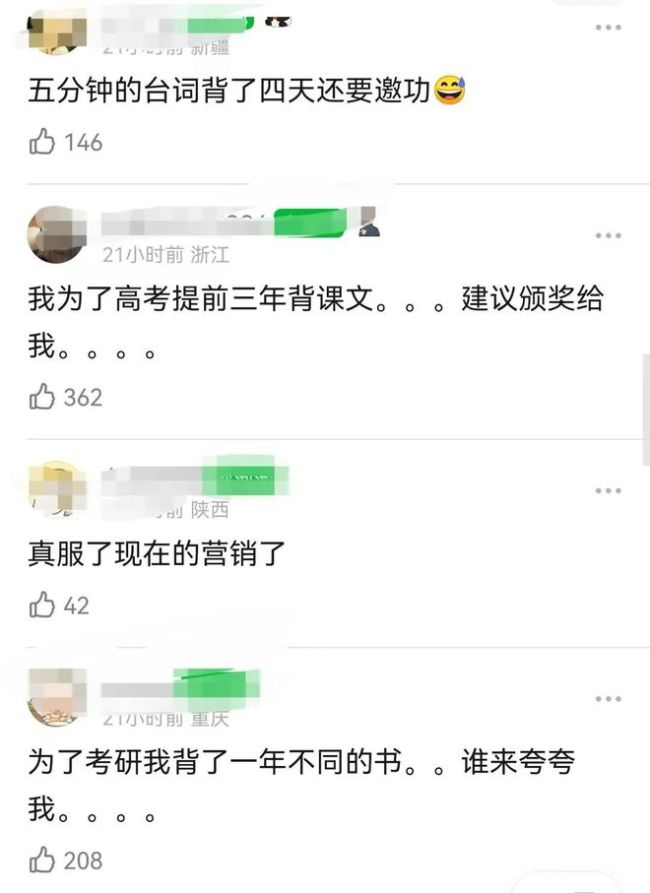
Task: Open more options on the 五分钟的台词 comment
Action: pyautogui.click(x=608, y=28)
